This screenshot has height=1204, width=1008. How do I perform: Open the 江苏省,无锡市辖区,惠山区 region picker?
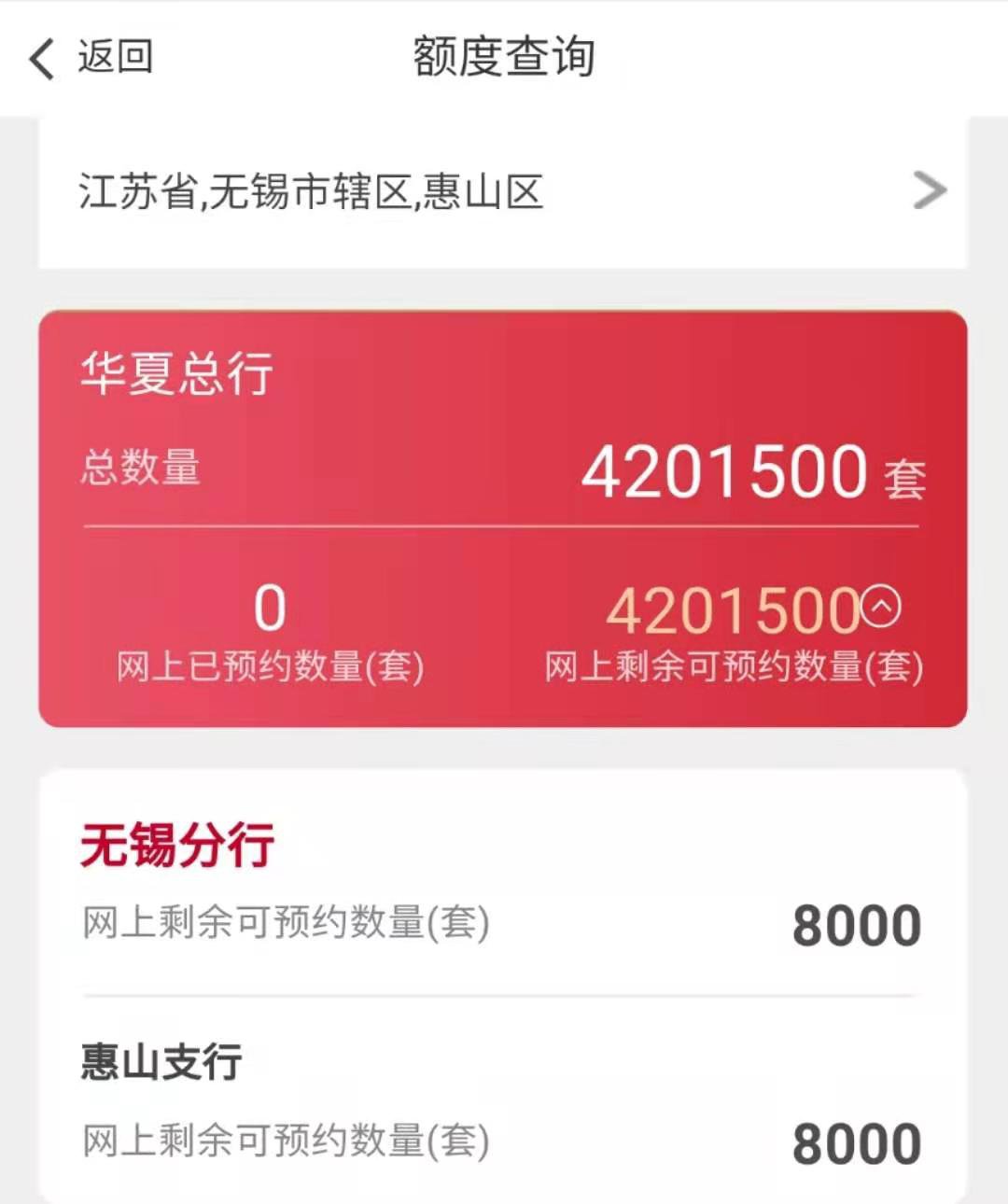pyautogui.click(x=502, y=192)
